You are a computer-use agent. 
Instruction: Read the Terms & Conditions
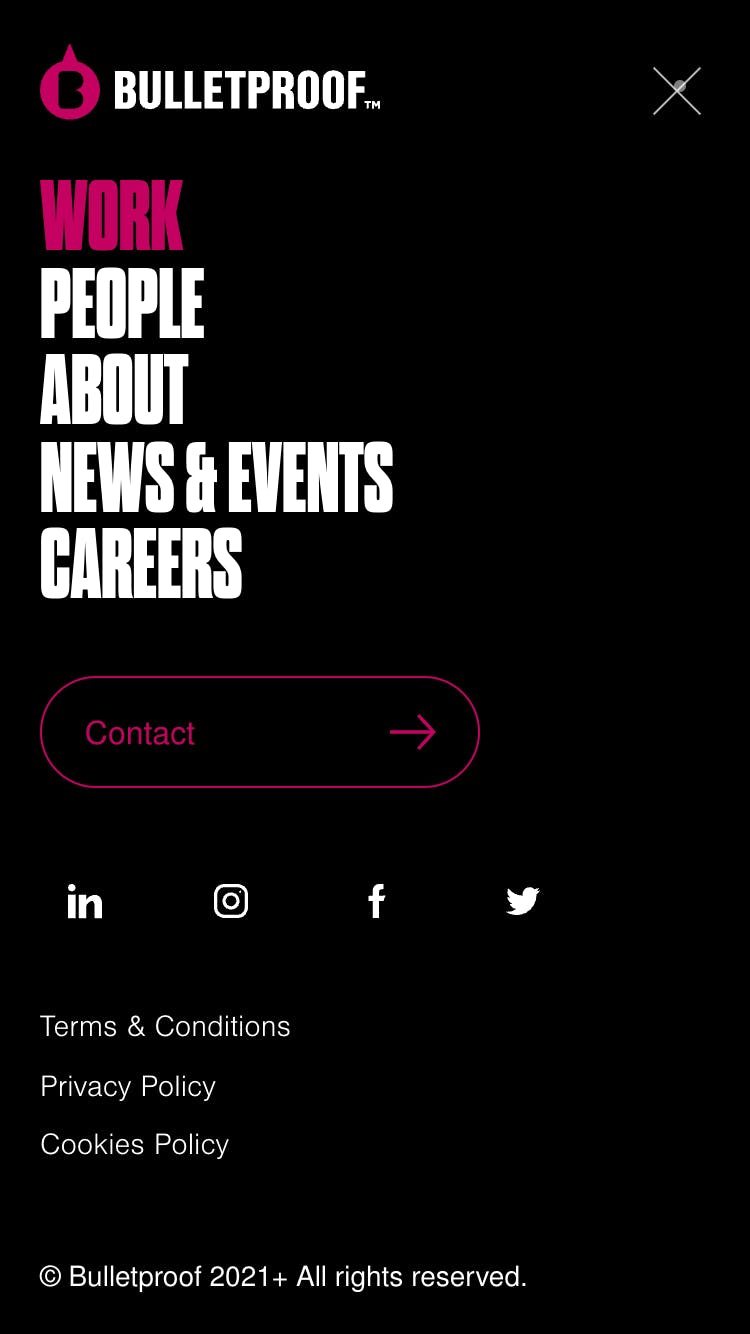tap(165, 1026)
